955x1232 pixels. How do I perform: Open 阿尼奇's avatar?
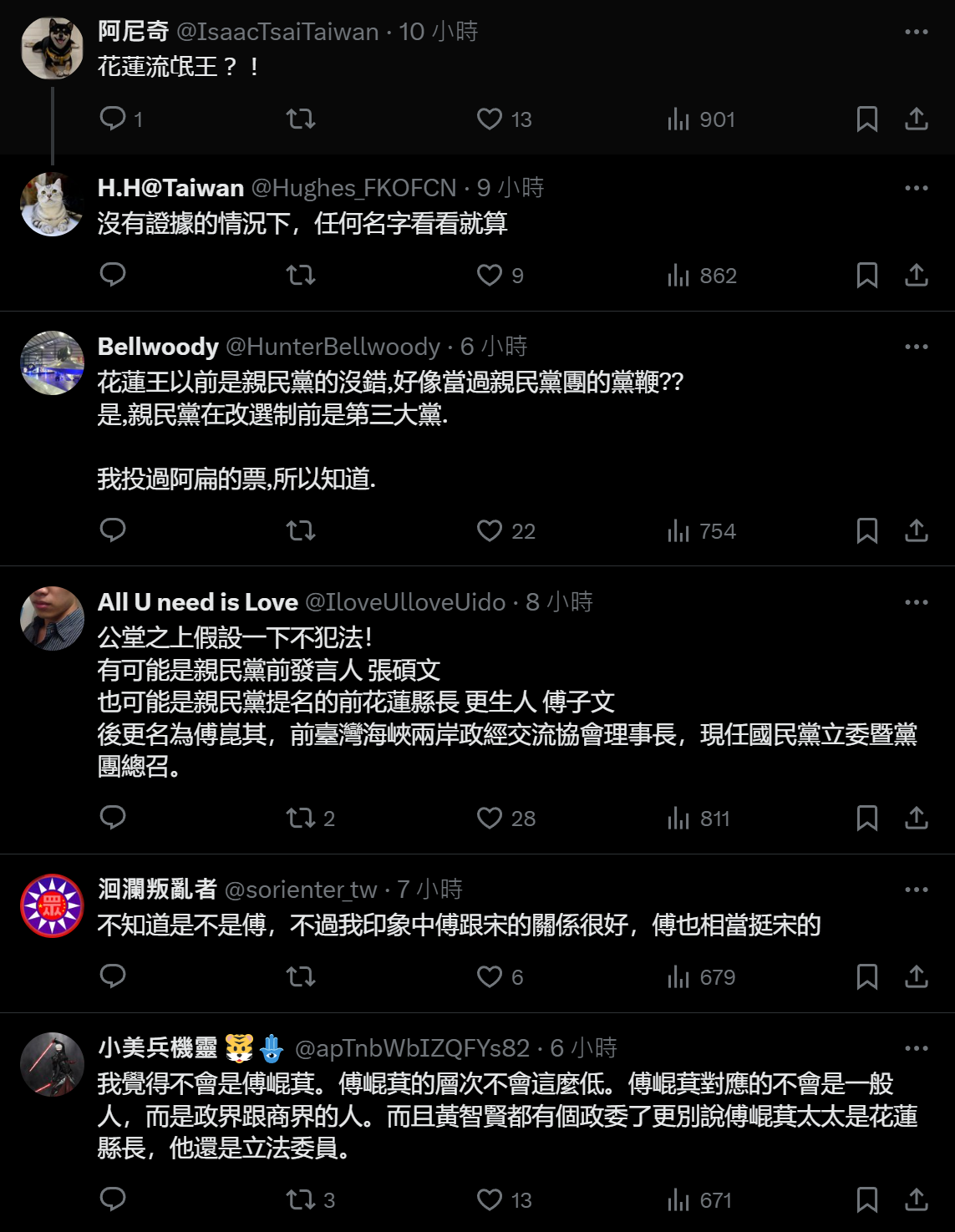coord(52,48)
